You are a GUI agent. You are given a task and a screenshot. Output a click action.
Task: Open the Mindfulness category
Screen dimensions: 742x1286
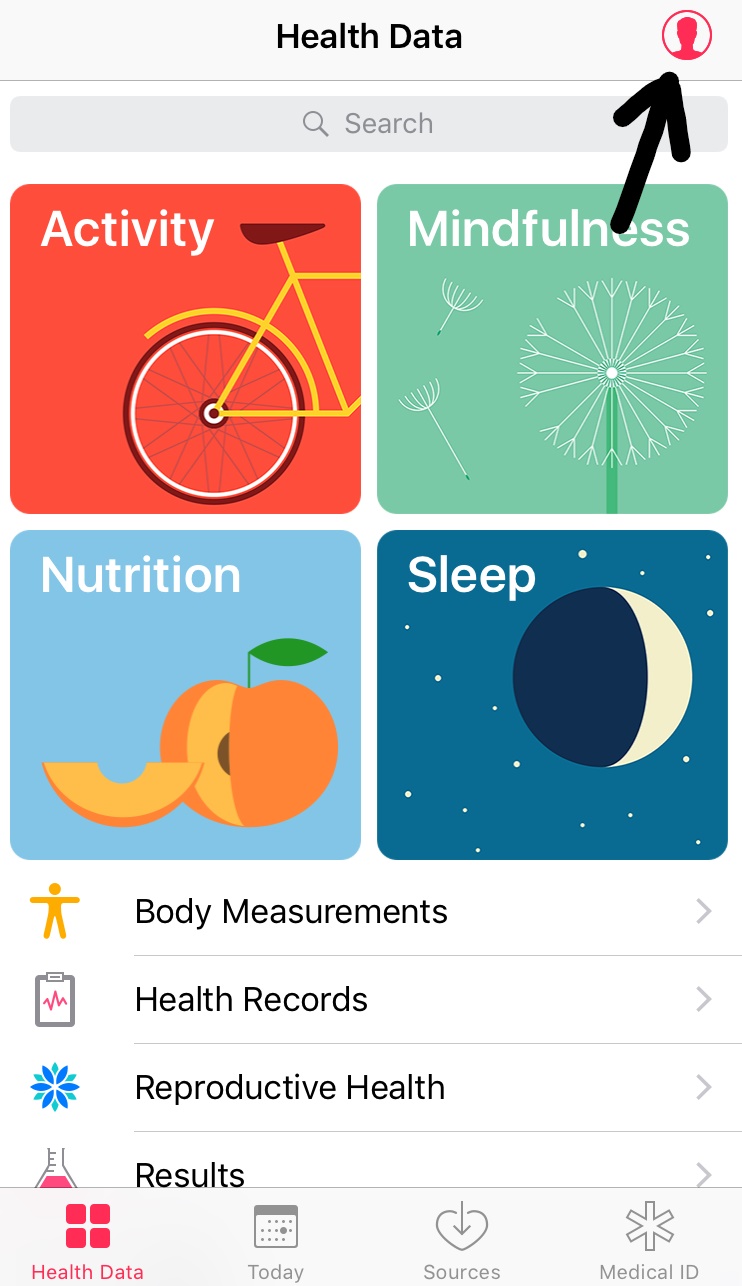point(552,349)
